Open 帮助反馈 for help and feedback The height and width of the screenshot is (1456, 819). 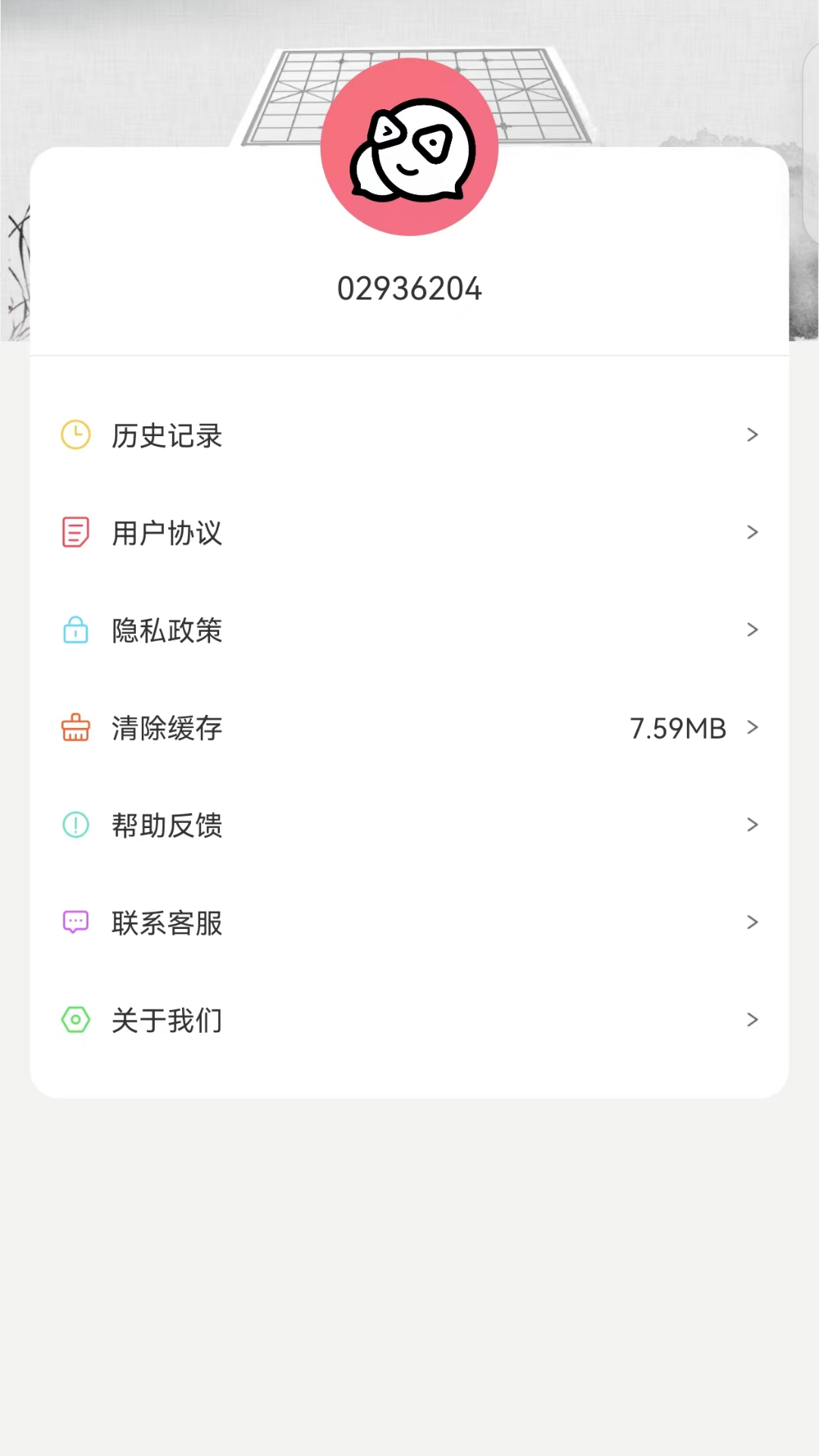167,827
